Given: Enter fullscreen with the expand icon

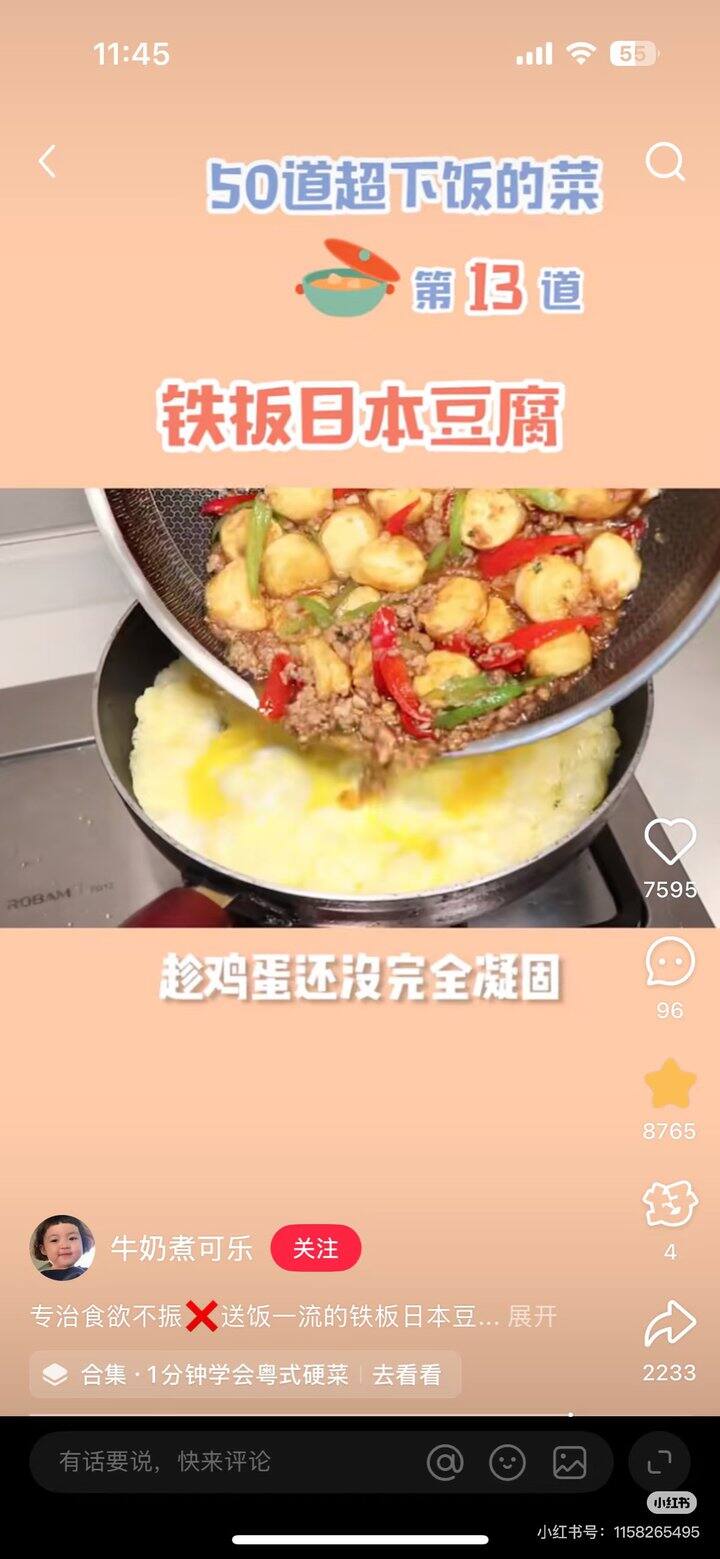Looking at the screenshot, I should 659,1462.
